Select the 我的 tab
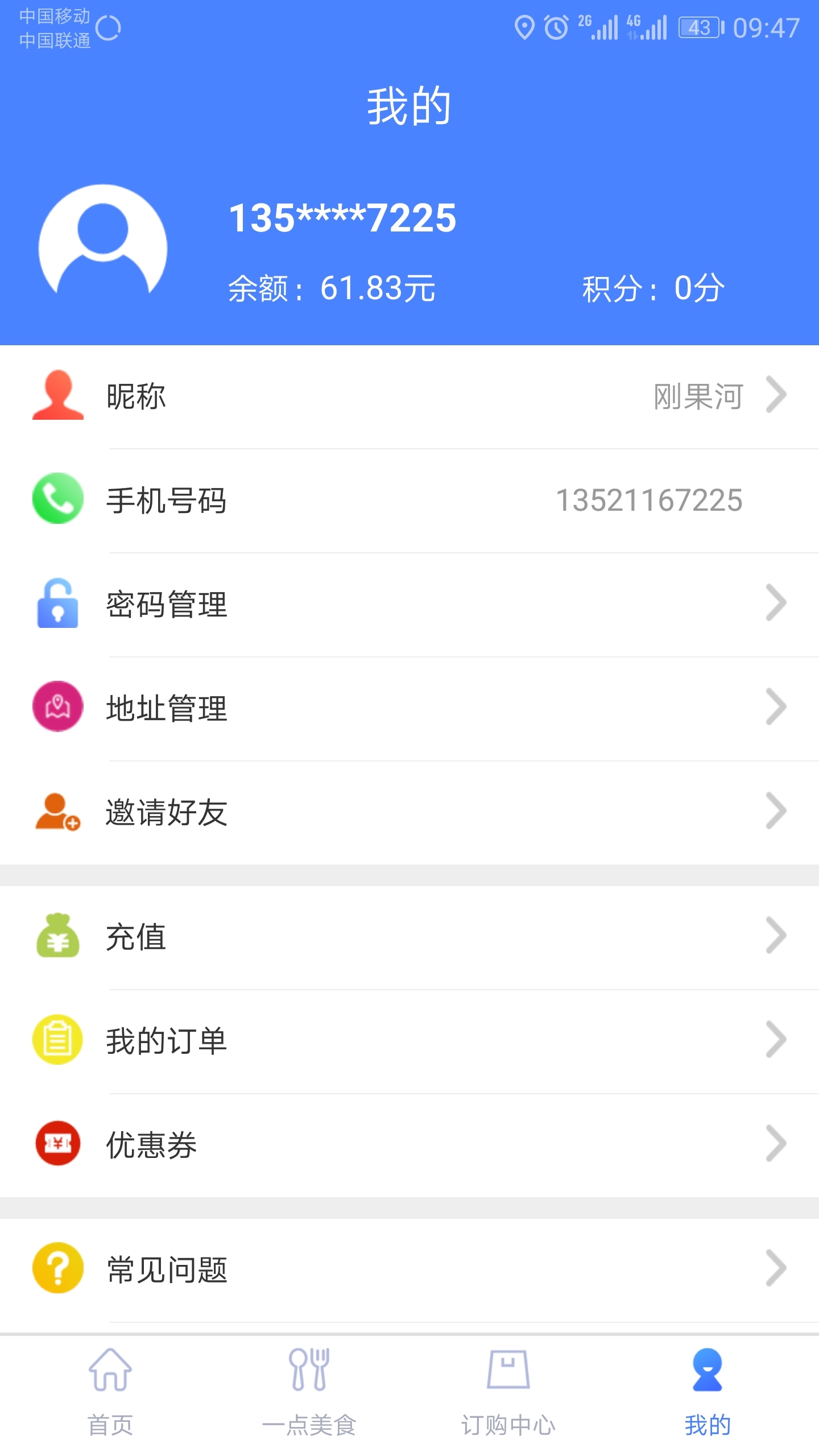The image size is (819, 1456). click(708, 1393)
